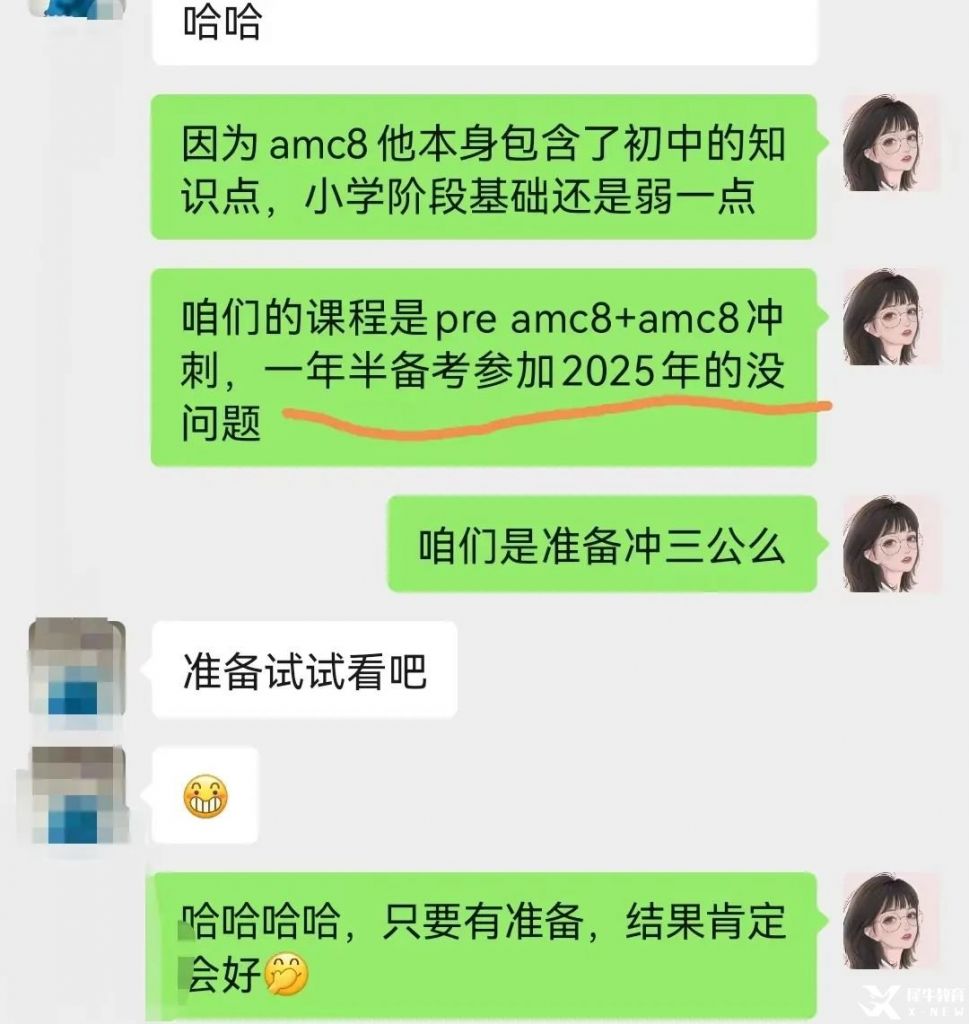
Task: Open sender's avatar beside the amc8 初中的知识点 message
Action: coord(891,143)
